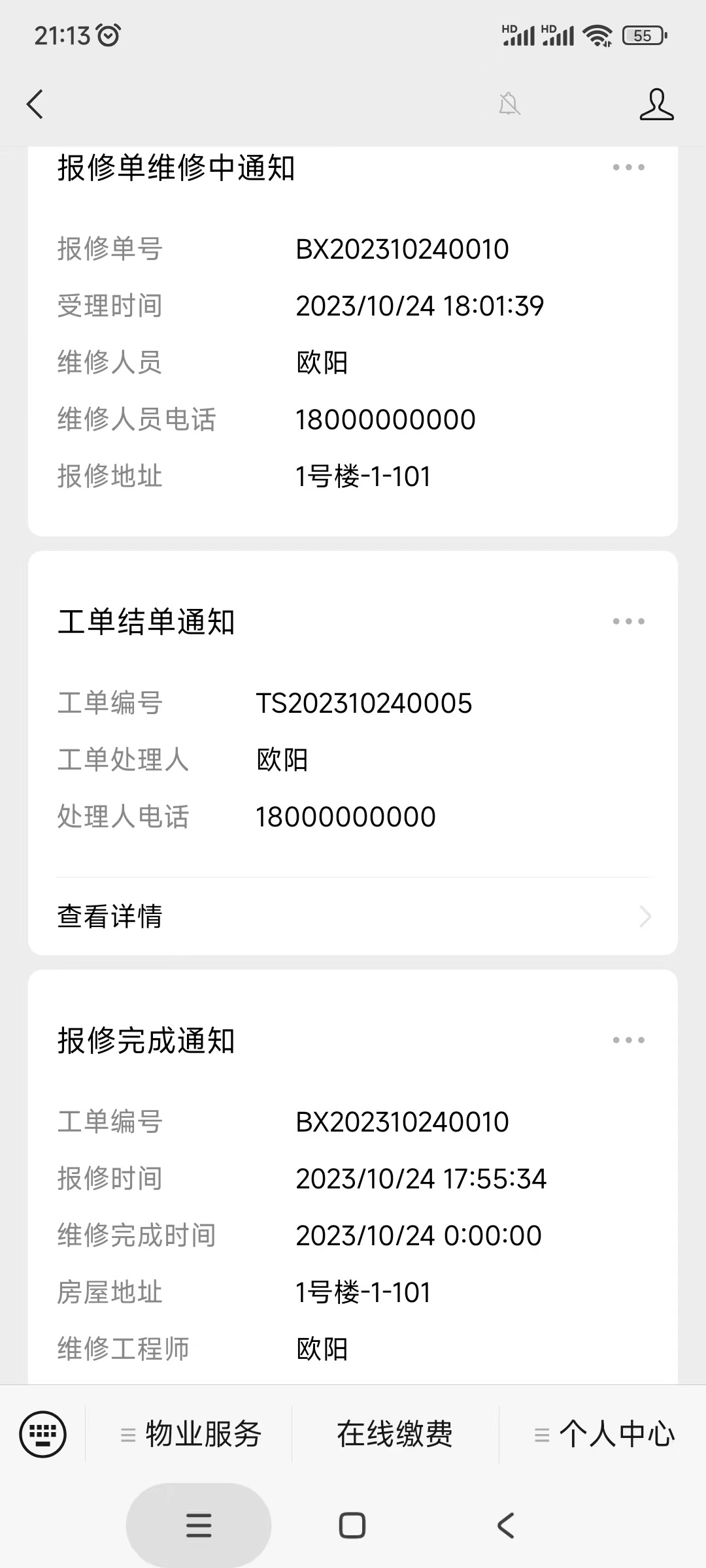Tap the system home button
Viewport: 706px width, 1568px height.
click(x=352, y=1526)
